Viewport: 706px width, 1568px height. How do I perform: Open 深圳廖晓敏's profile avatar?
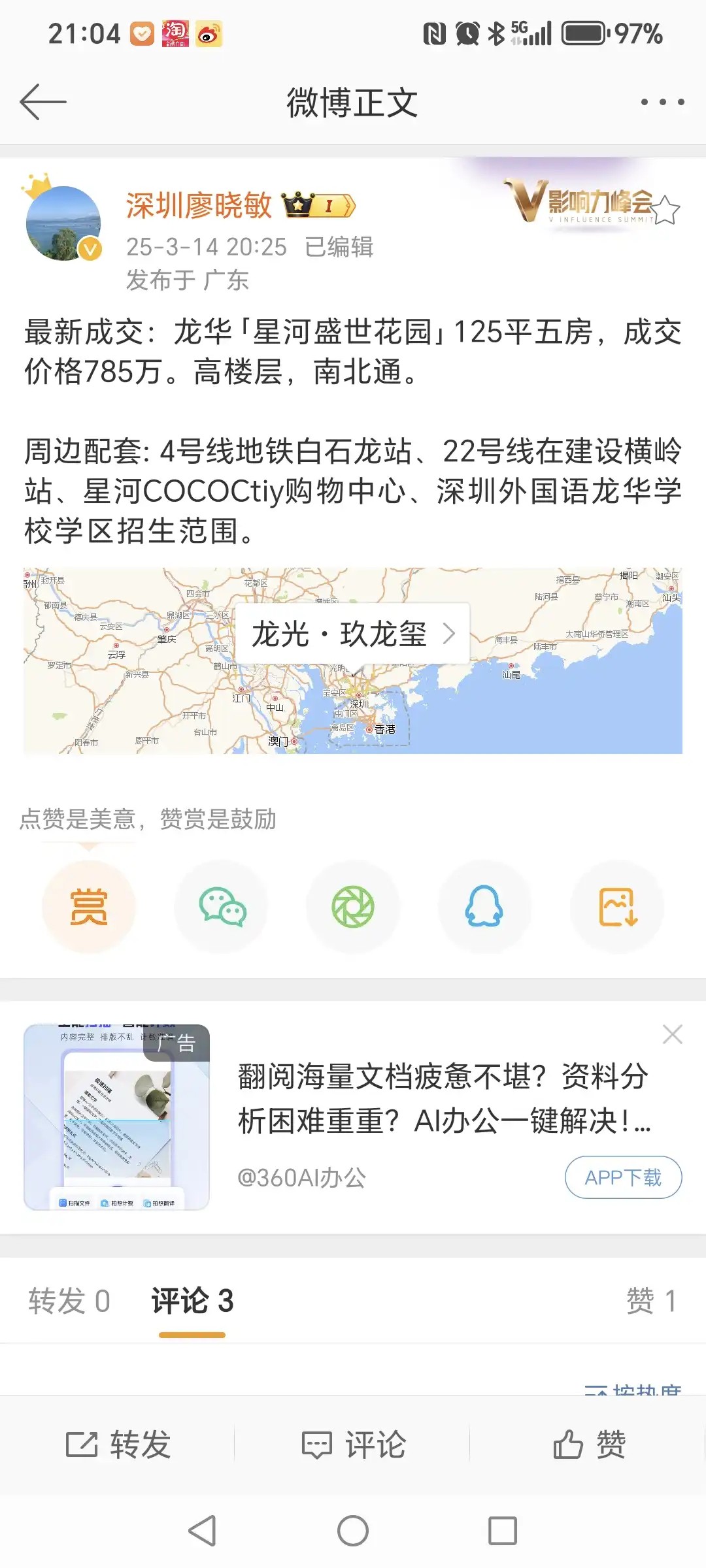point(63,223)
